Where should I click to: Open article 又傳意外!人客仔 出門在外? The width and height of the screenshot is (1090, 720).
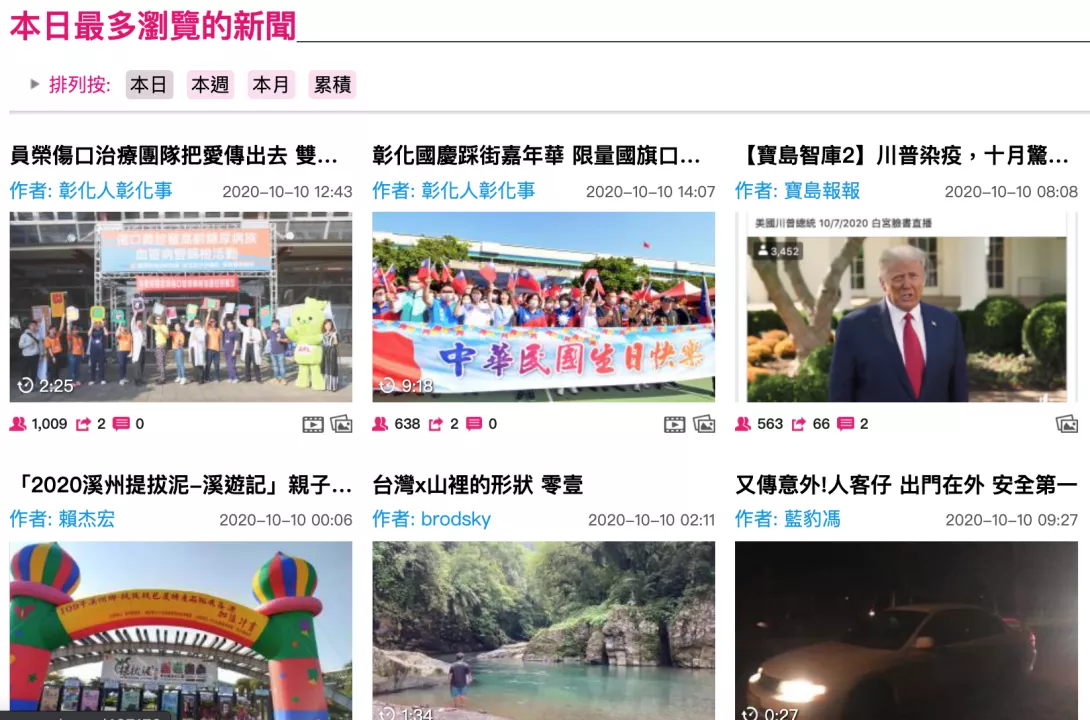pyautogui.click(x=905, y=485)
